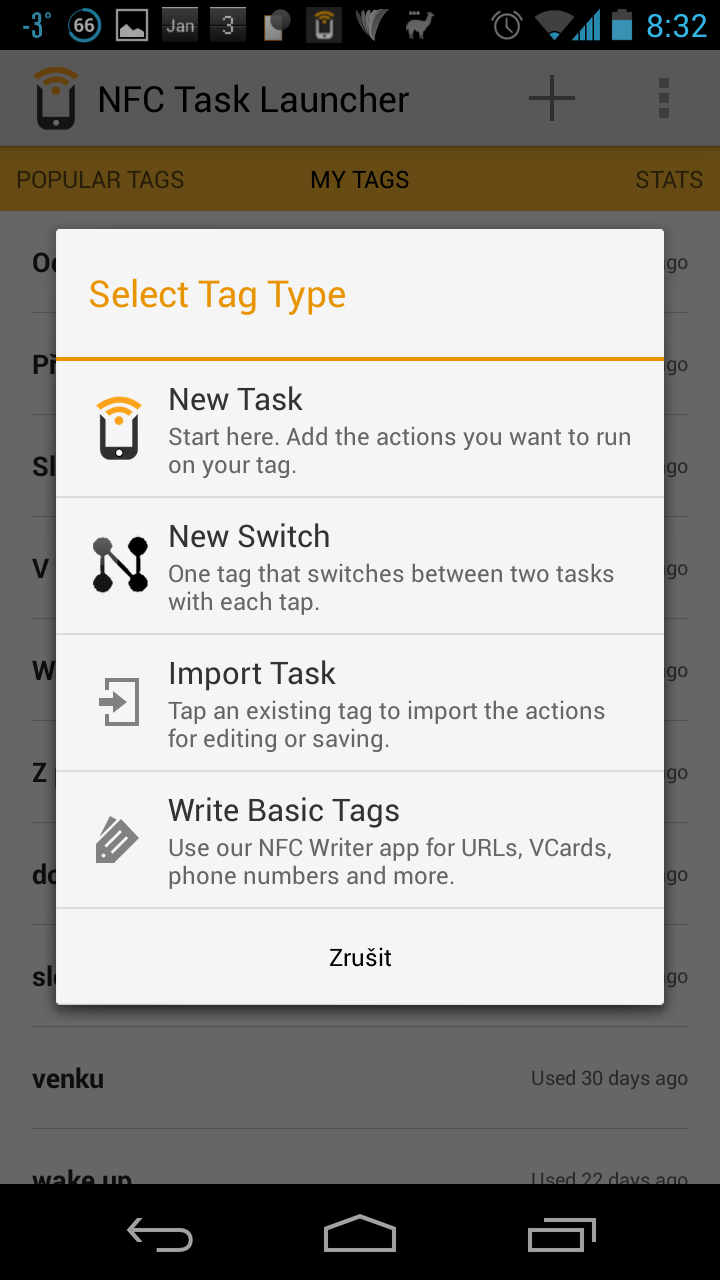Select Write Basic Tags

point(360,840)
